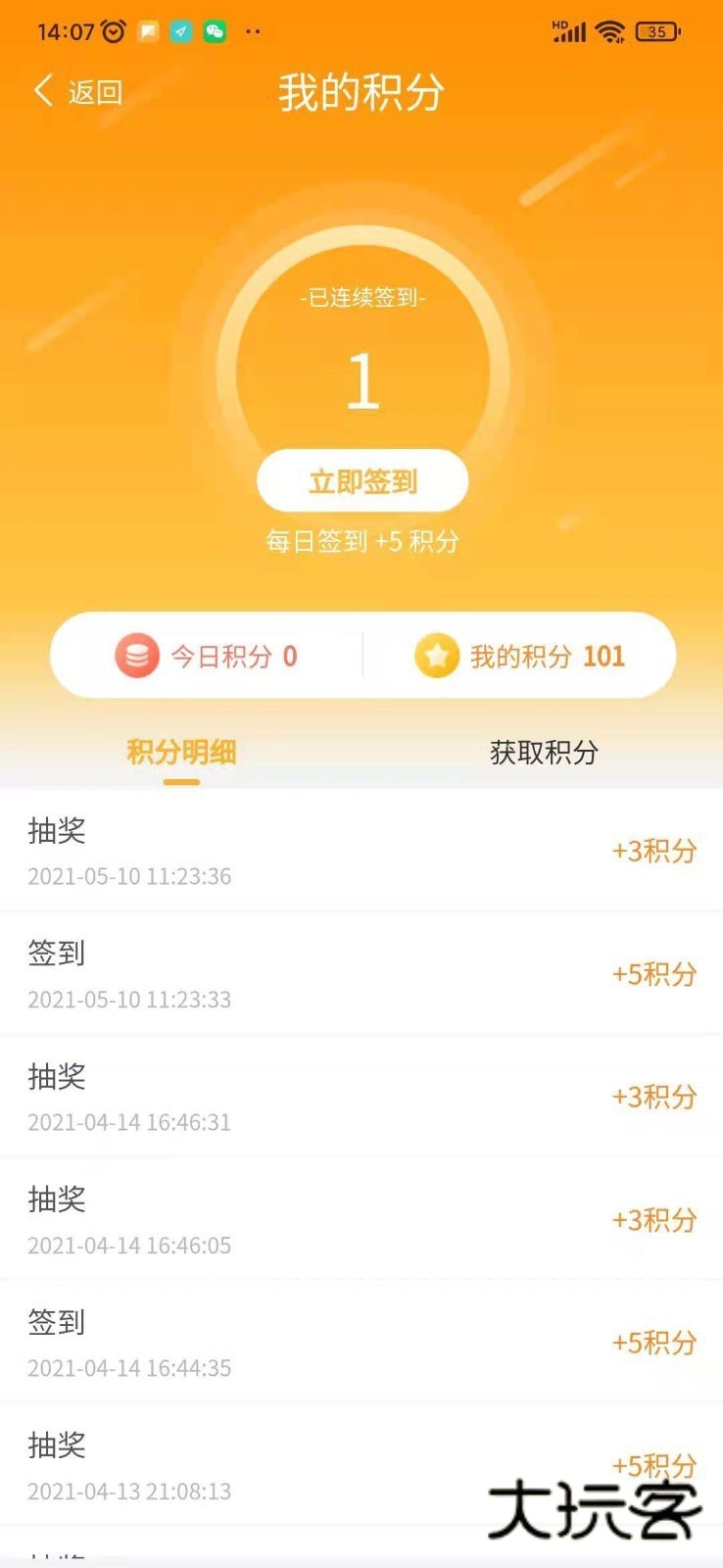The width and height of the screenshot is (723, 1568).
Task: Tap the red coin icon beside 今日积分
Action: pyautogui.click(x=136, y=655)
